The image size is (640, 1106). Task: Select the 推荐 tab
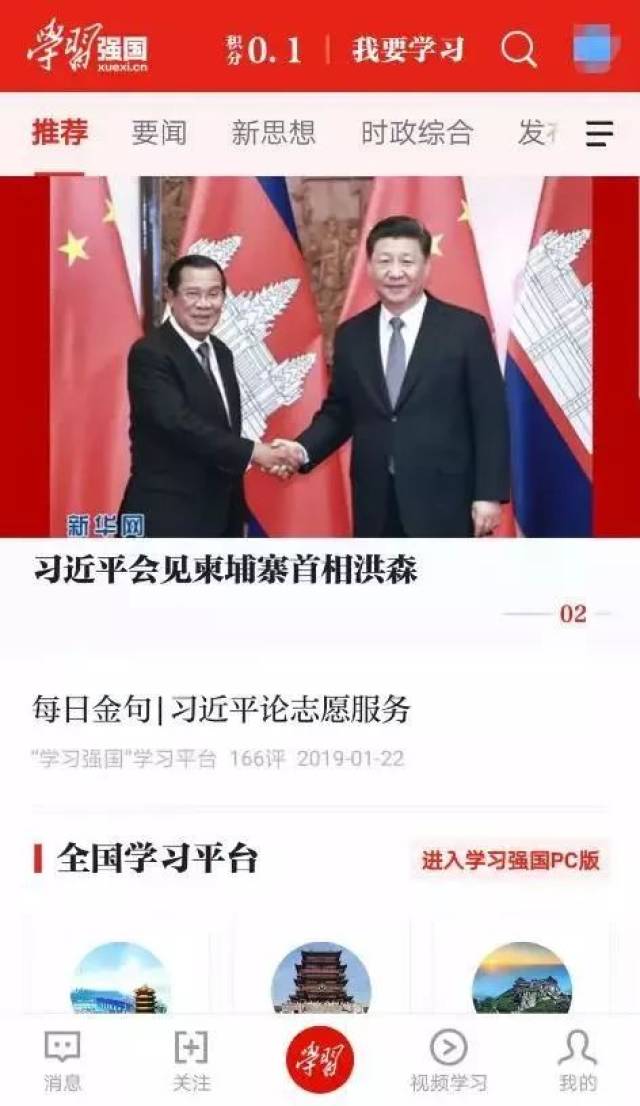(x=60, y=133)
